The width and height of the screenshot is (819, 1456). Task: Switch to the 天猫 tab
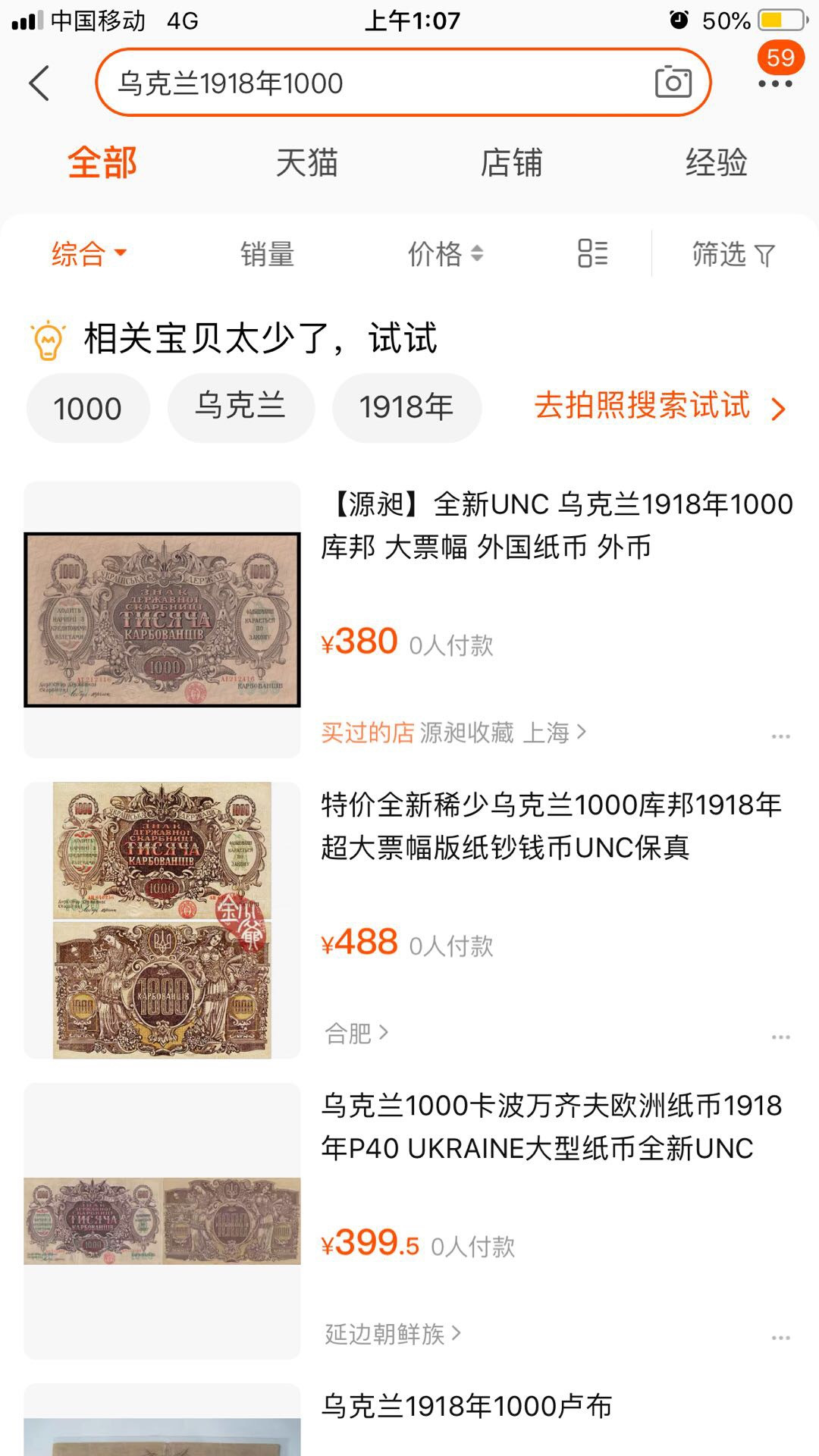point(307,162)
